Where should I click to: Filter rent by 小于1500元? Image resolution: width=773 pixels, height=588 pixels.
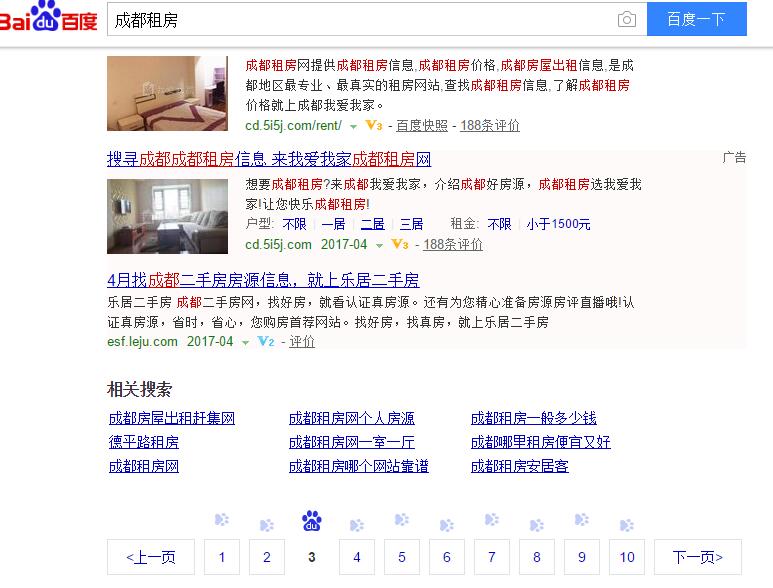(x=559, y=224)
